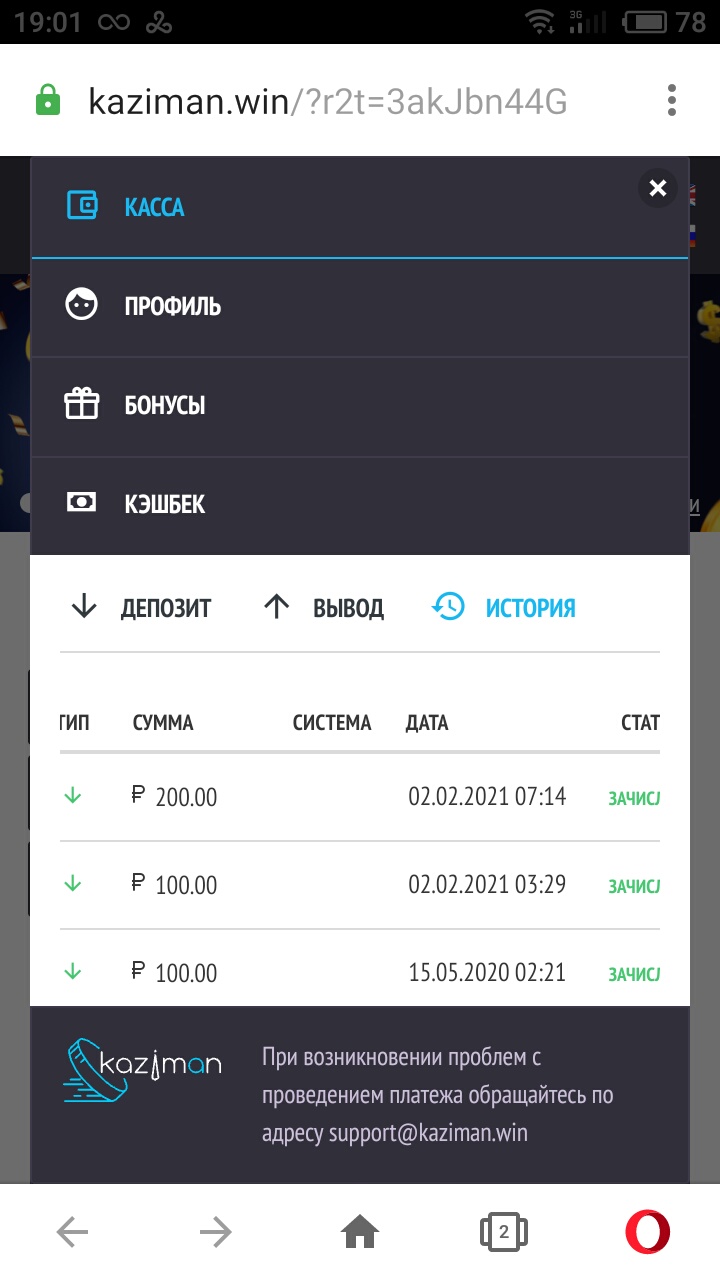The image size is (720, 1280).
Task: Open the Профиль section
Action: pos(172,306)
